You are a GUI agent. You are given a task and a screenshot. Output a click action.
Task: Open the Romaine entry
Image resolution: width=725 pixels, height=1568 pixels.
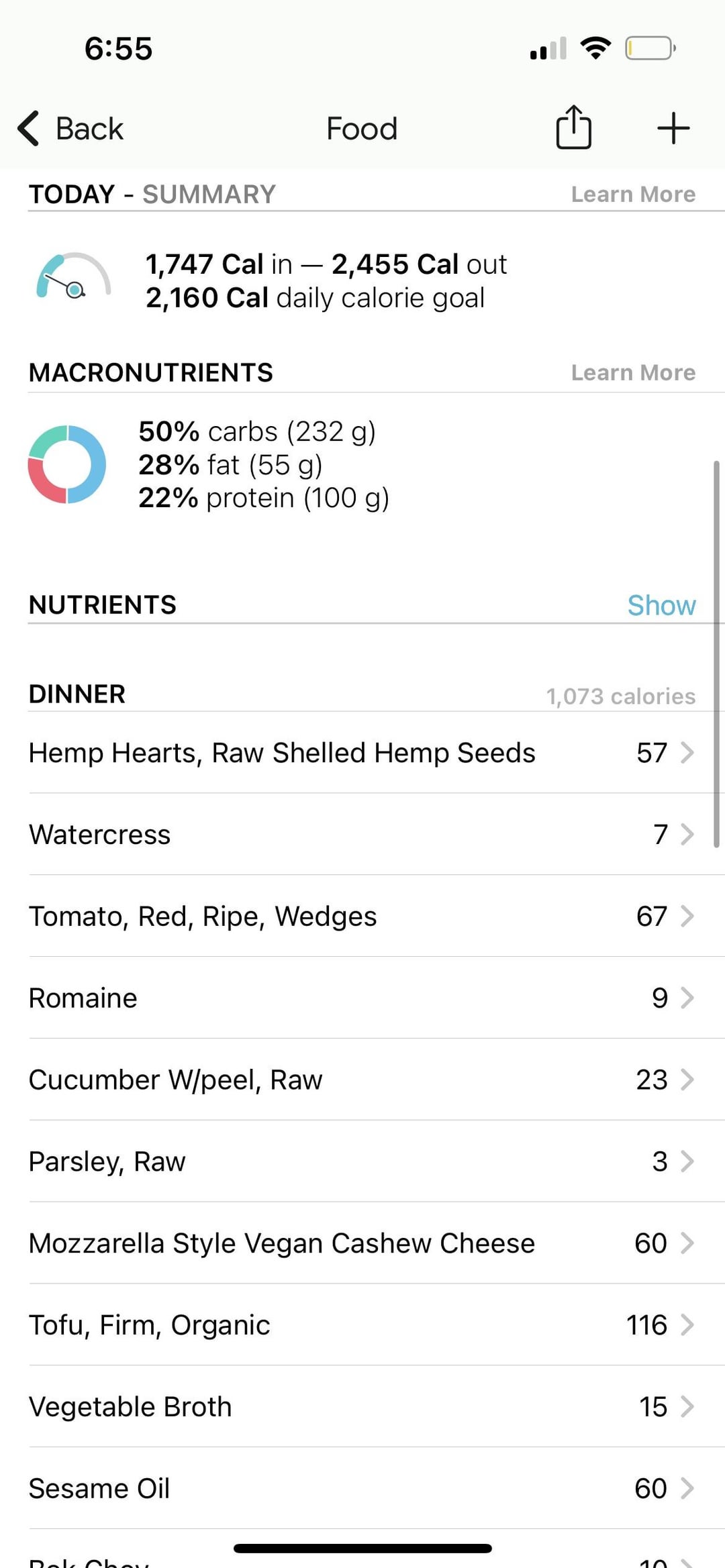click(362, 998)
